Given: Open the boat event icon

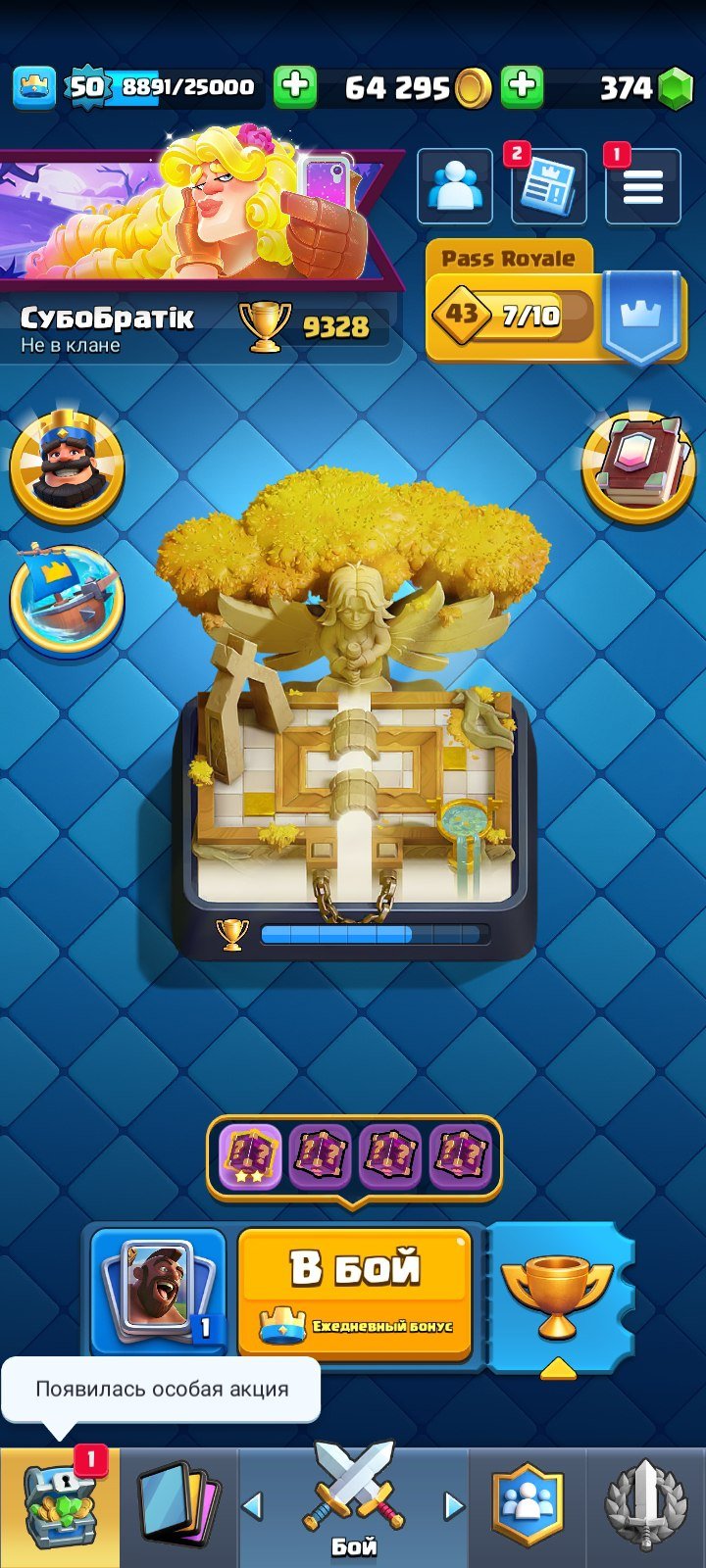Looking at the screenshot, I should tap(67, 600).
